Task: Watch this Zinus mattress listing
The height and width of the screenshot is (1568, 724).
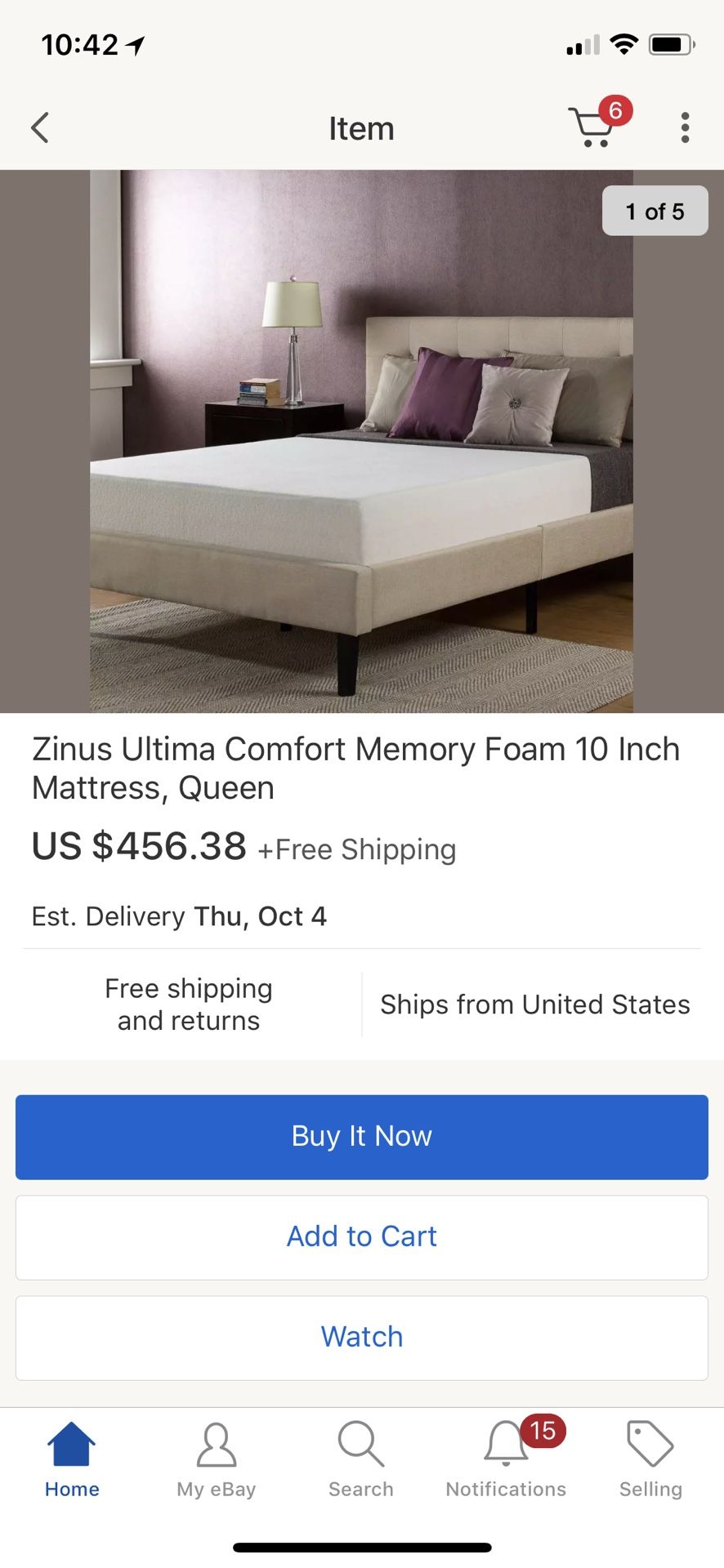Action: (362, 1338)
